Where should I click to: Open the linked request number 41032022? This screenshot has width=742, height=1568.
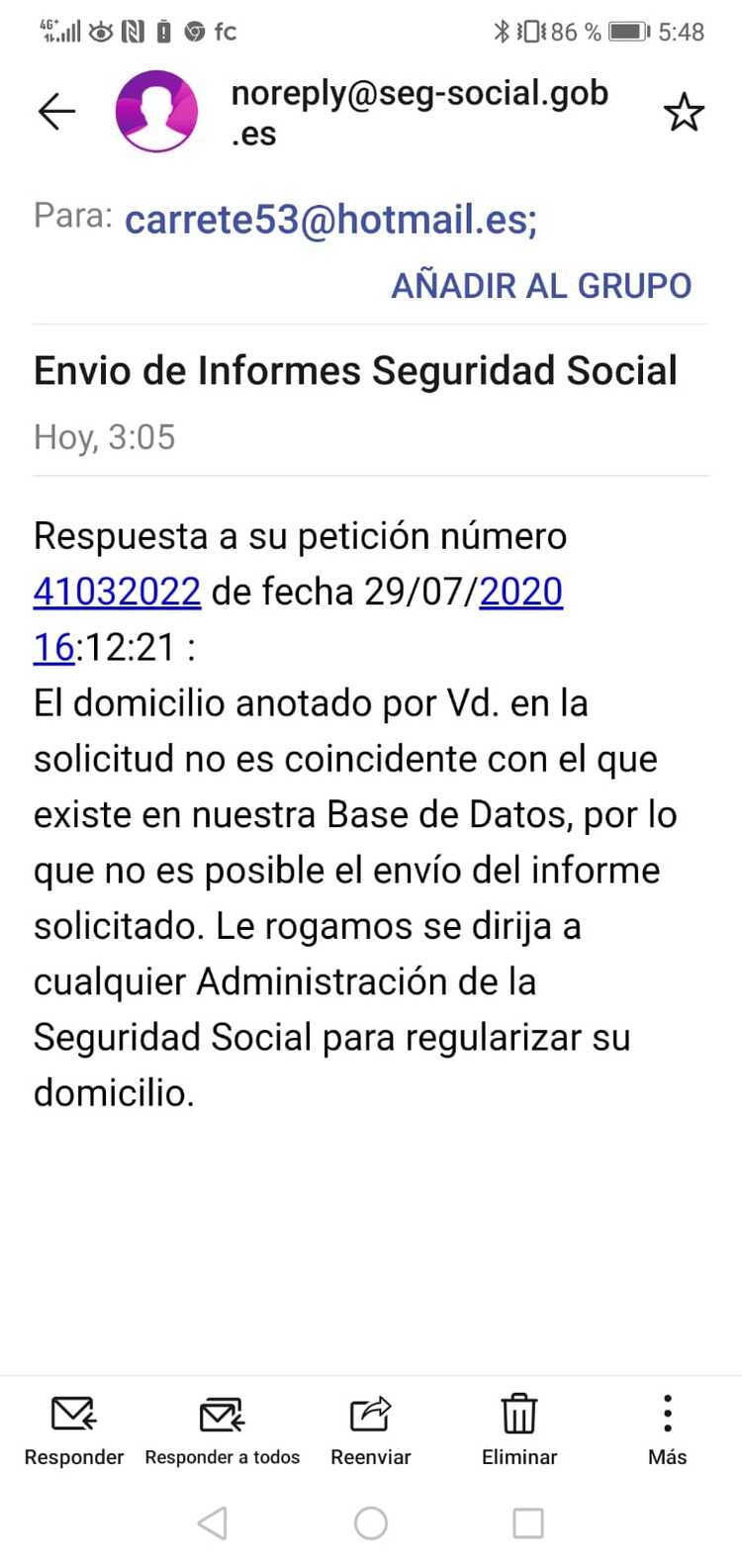pyautogui.click(x=118, y=592)
